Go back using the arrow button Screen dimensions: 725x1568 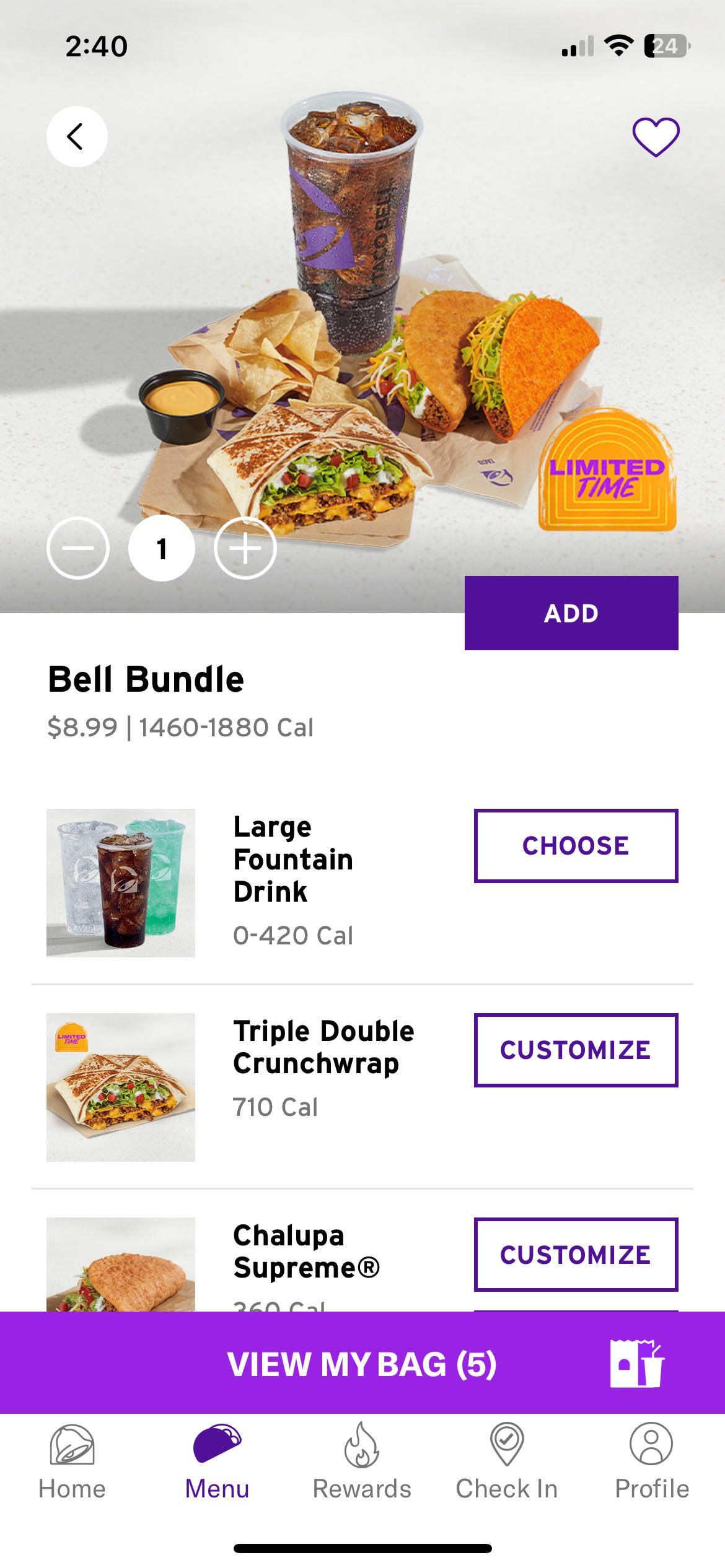77,136
